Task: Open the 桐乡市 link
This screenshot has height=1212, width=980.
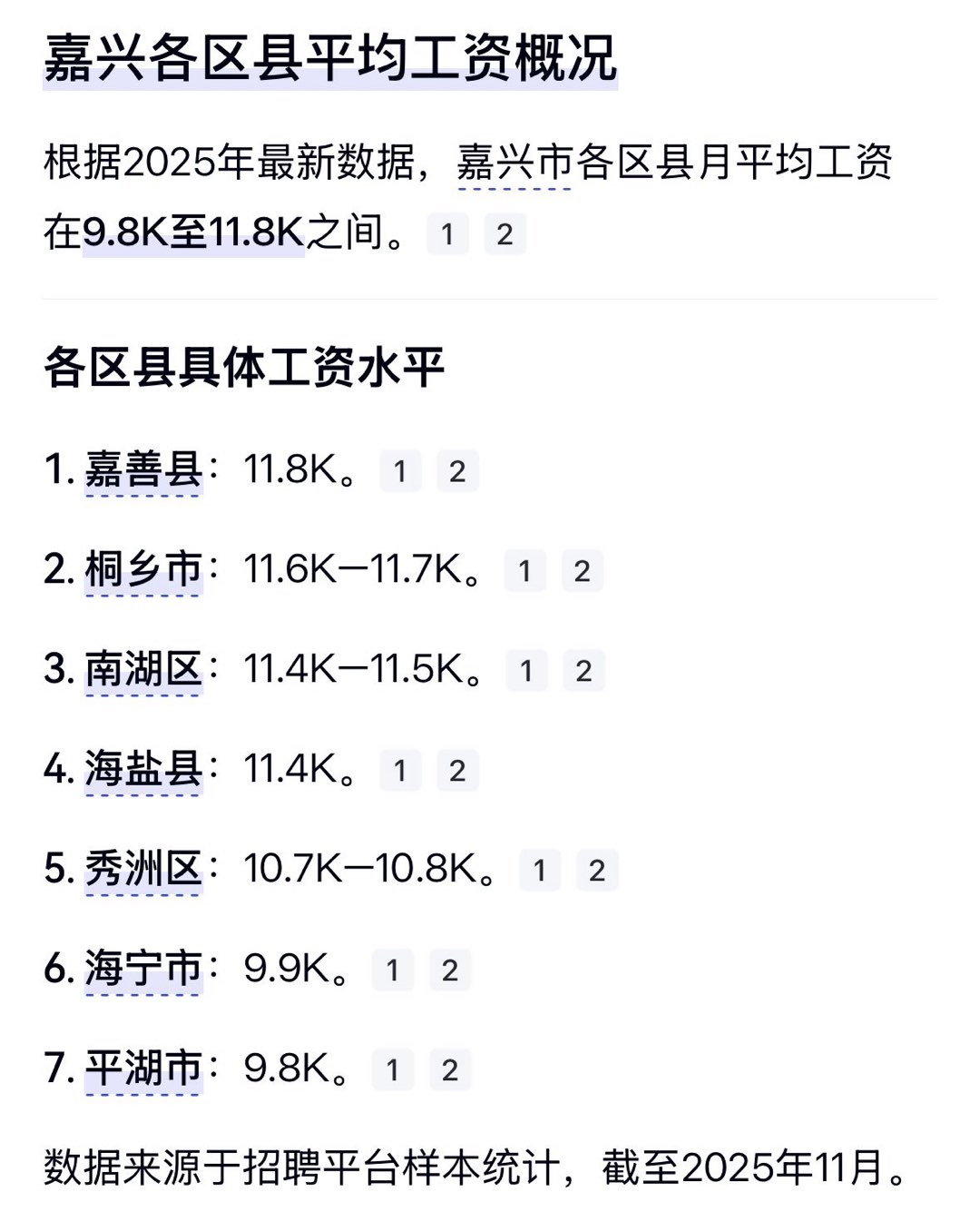Action: 143,570
